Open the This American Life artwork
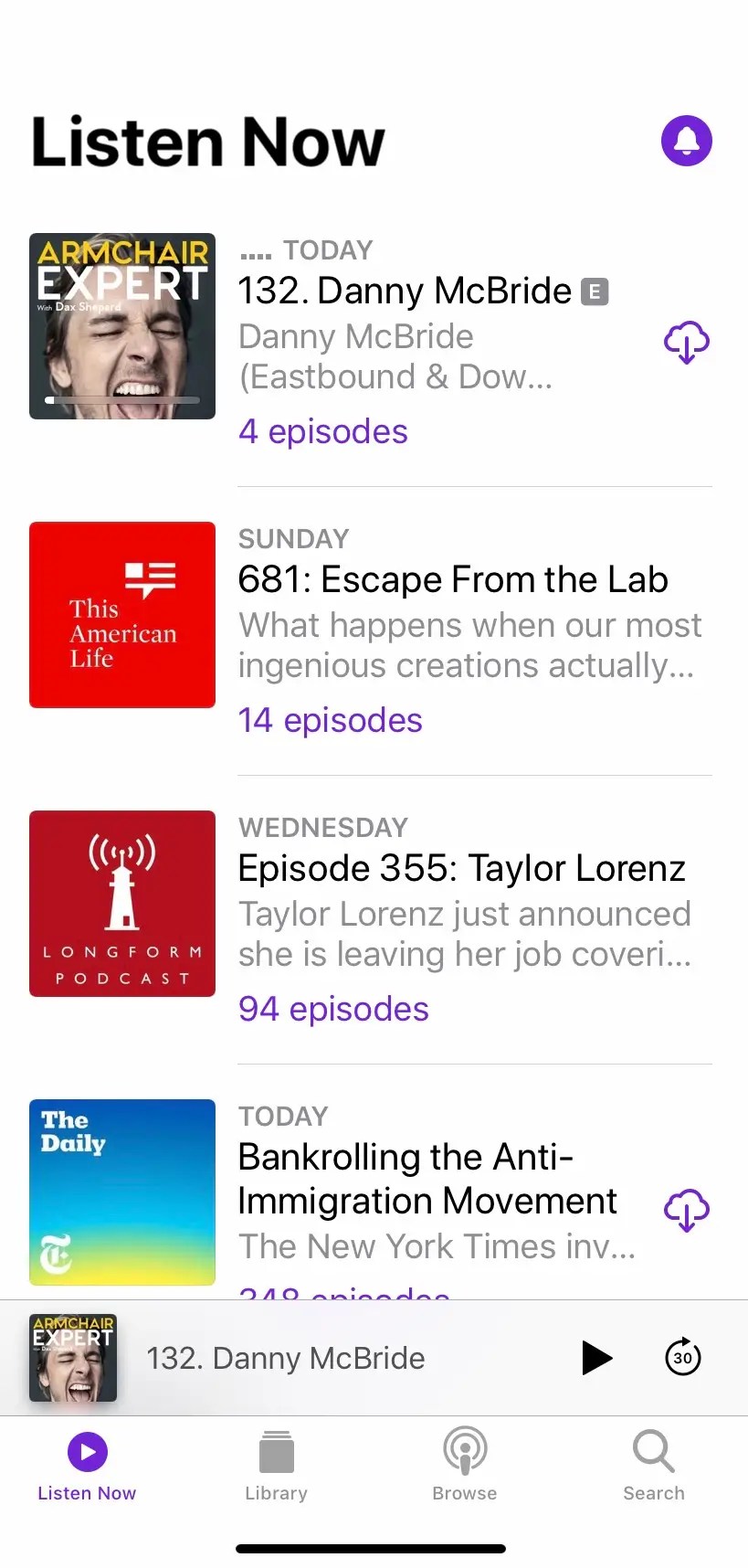Viewport: 748px width, 1568px height. tap(122, 615)
